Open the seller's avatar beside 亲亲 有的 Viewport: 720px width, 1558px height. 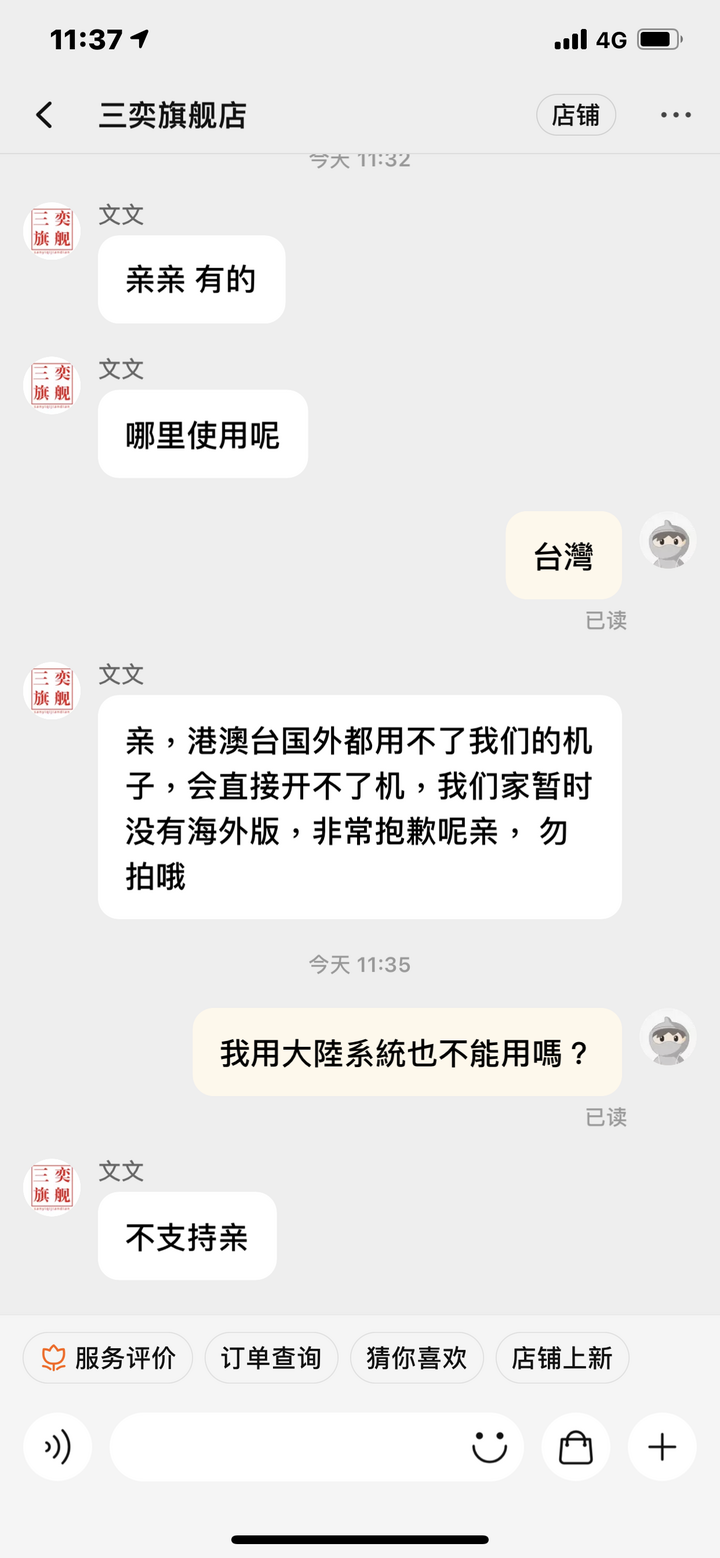point(52,232)
